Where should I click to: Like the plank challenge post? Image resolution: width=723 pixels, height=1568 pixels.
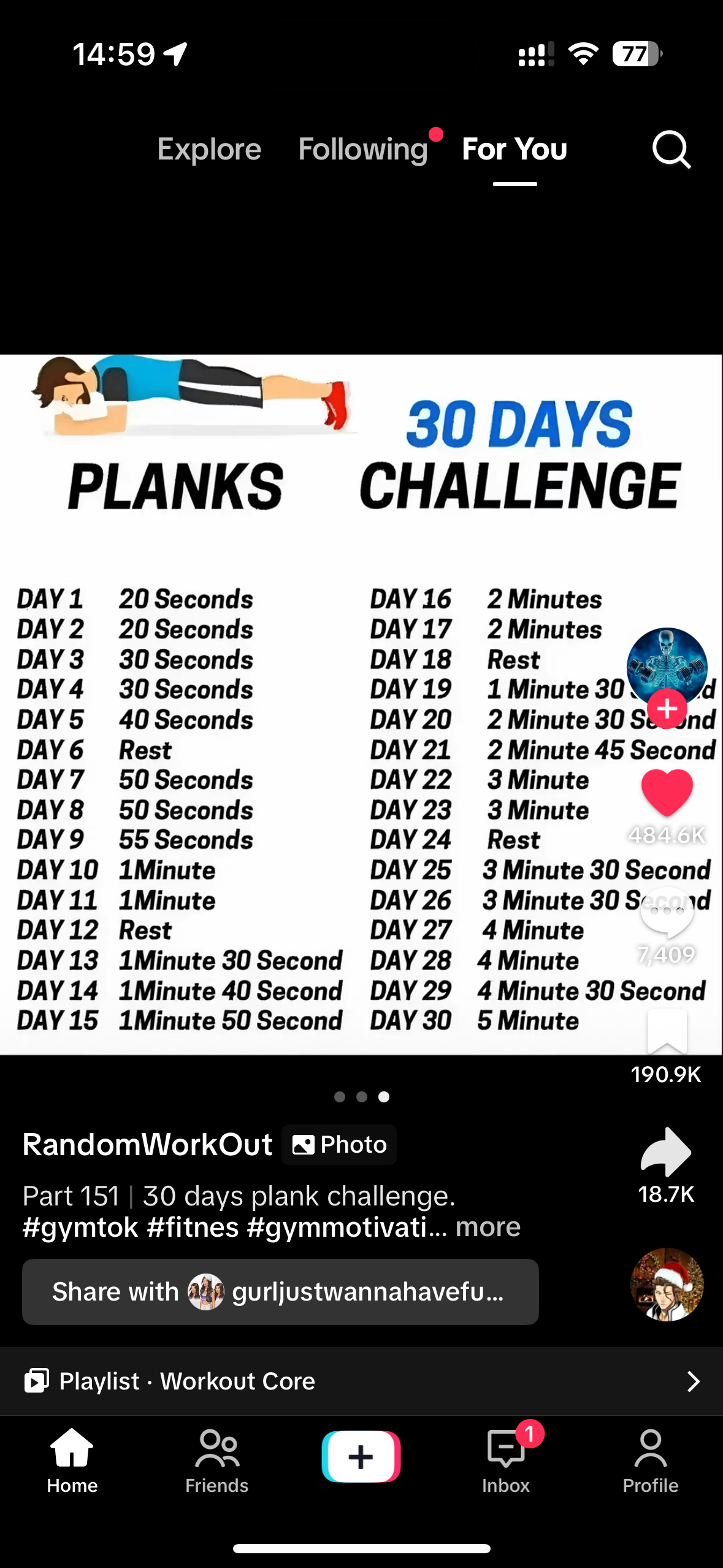667,792
